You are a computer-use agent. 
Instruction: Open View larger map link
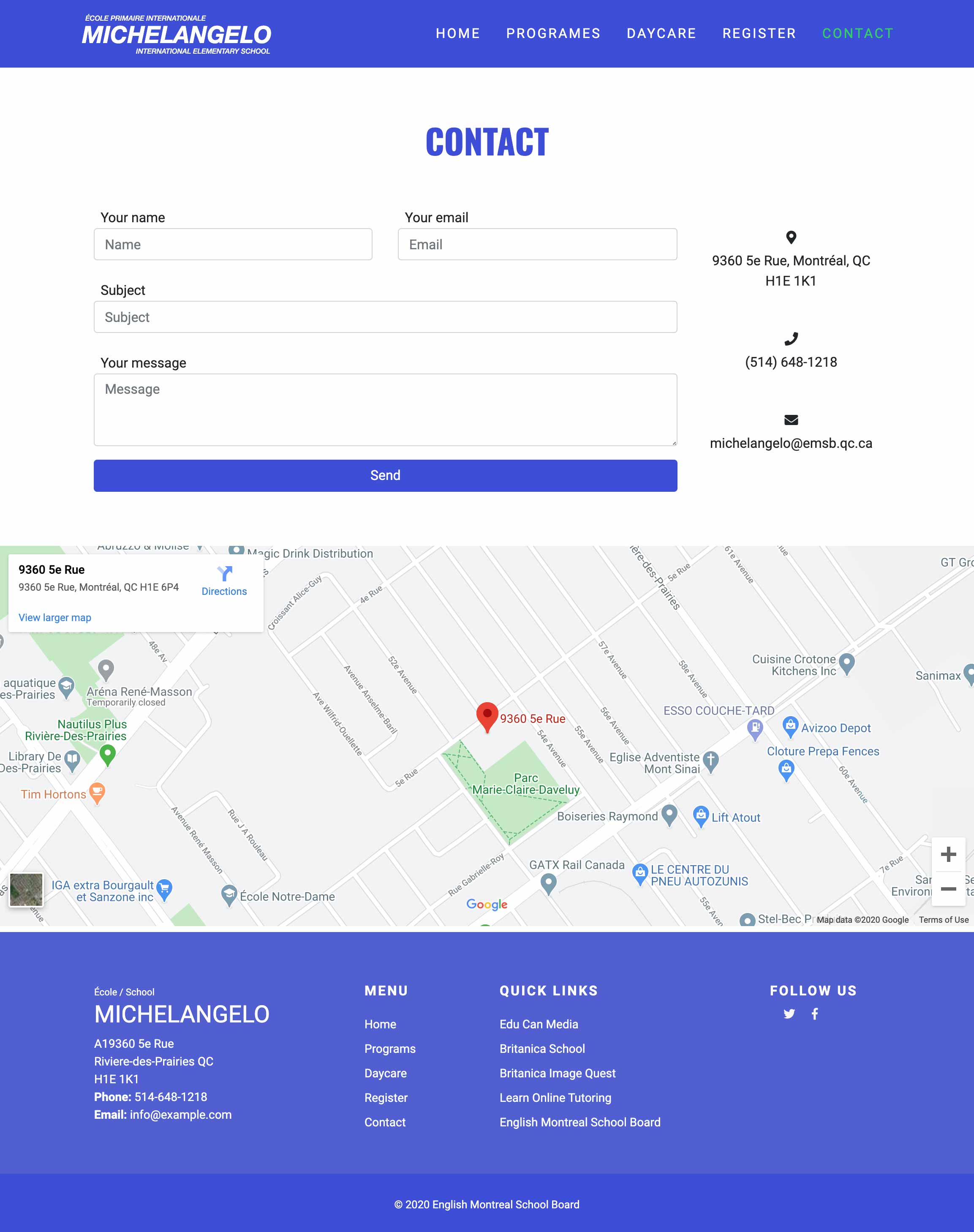point(55,618)
